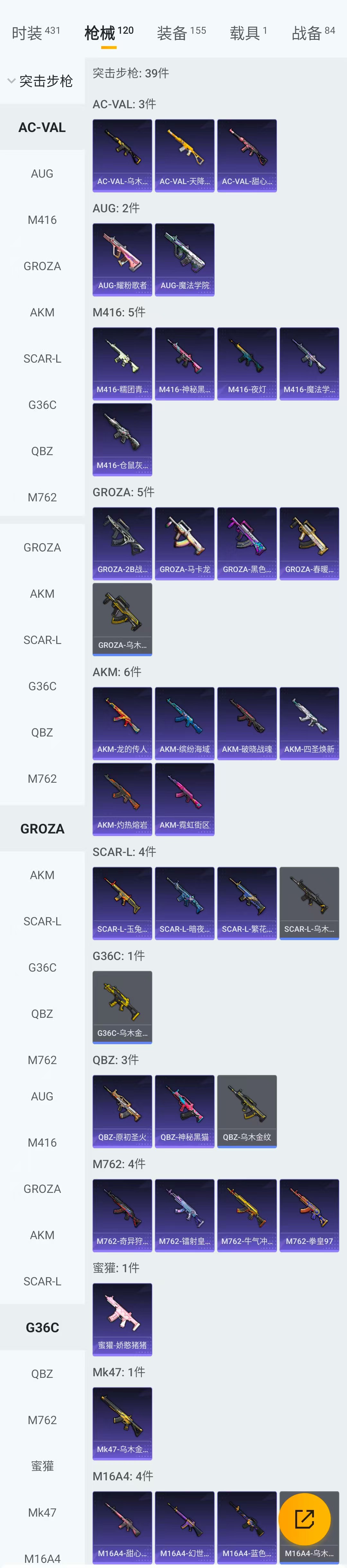The image size is (347, 1568).
Task: Jump to 蜜獾 in the sidebar
Action: (x=42, y=1466)
